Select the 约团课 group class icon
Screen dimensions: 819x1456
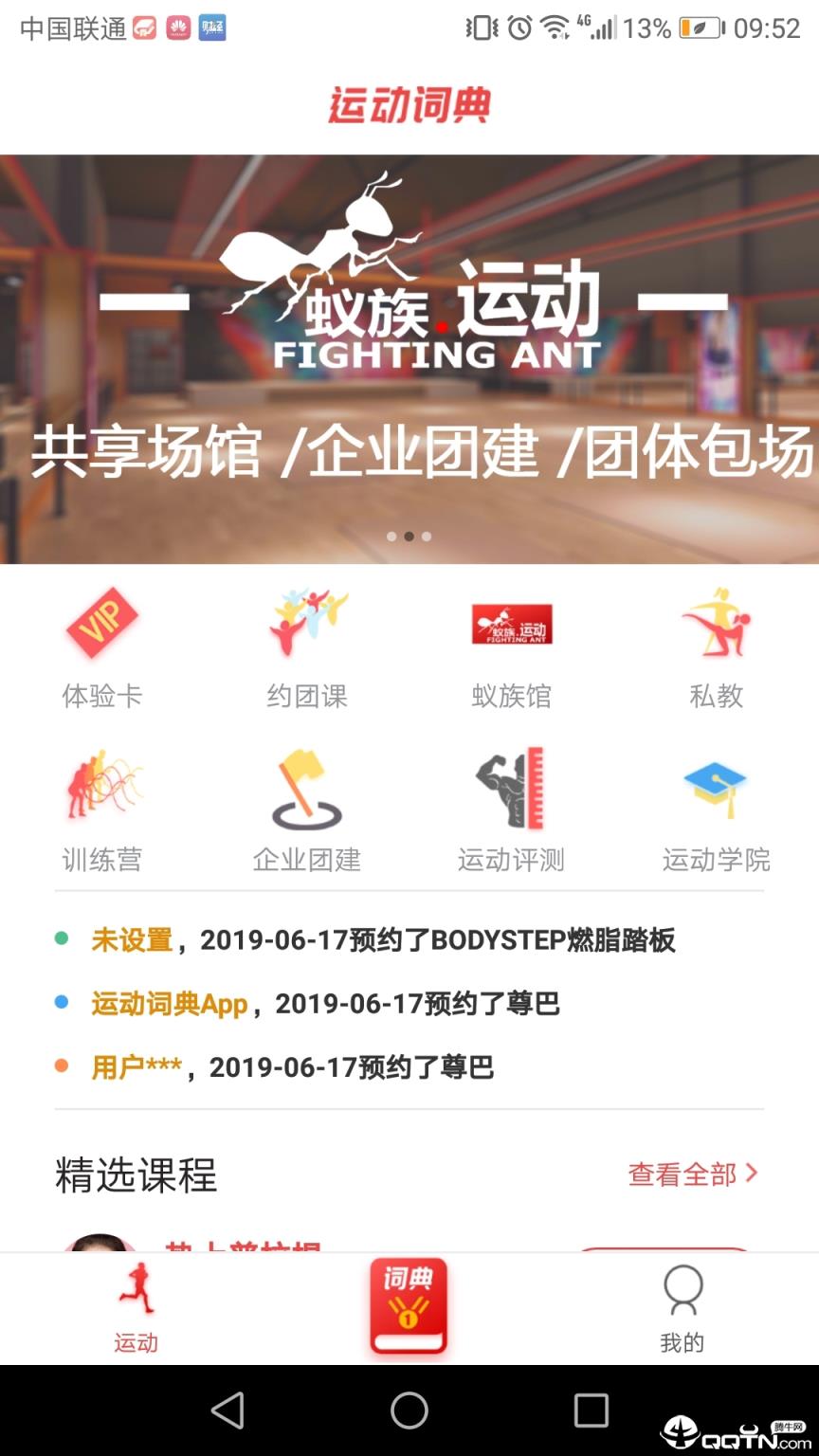pyautogui.click(x=307, y=645)
